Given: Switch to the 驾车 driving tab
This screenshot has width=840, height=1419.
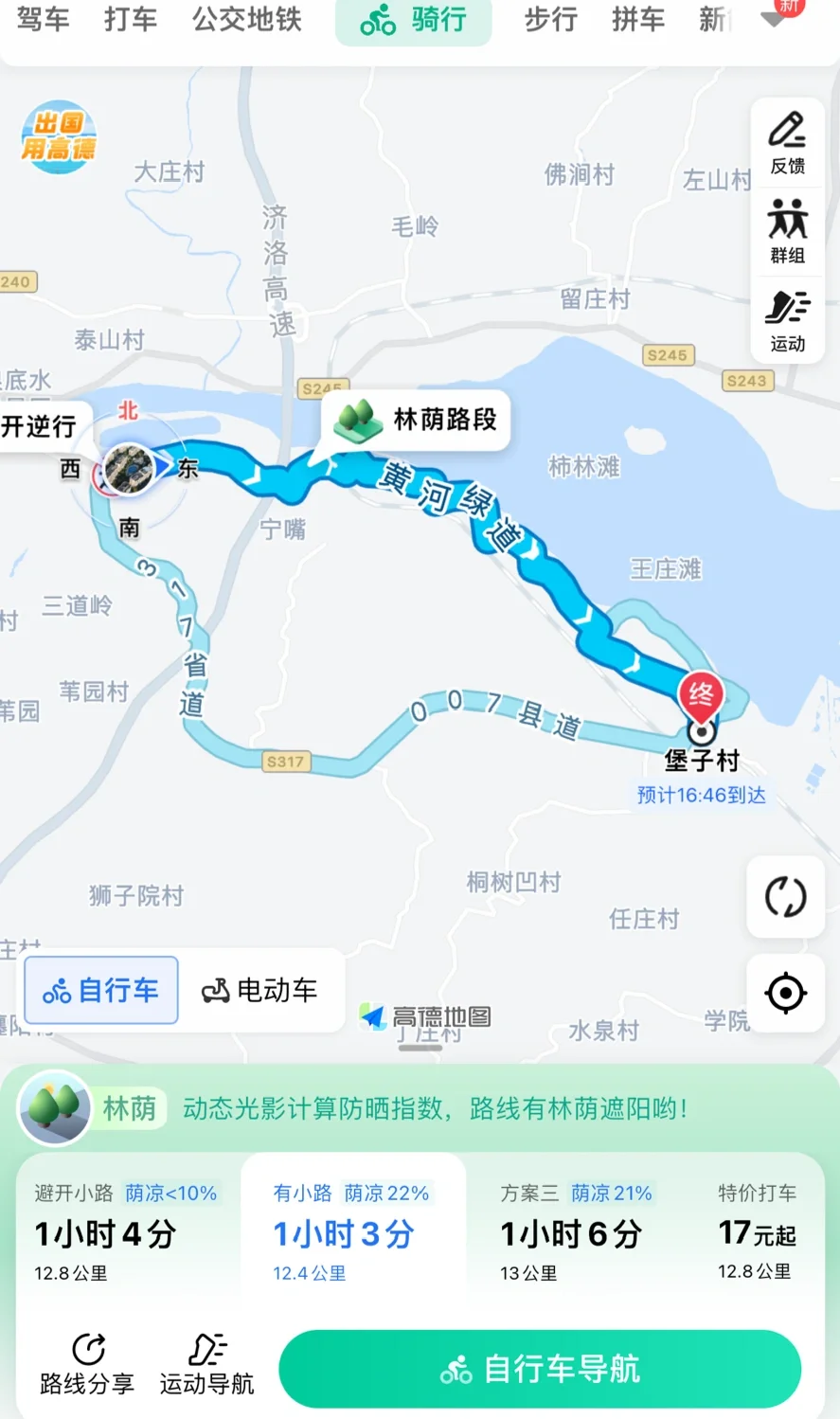Looking at the screenshot, I should click(x=43, y=21).
